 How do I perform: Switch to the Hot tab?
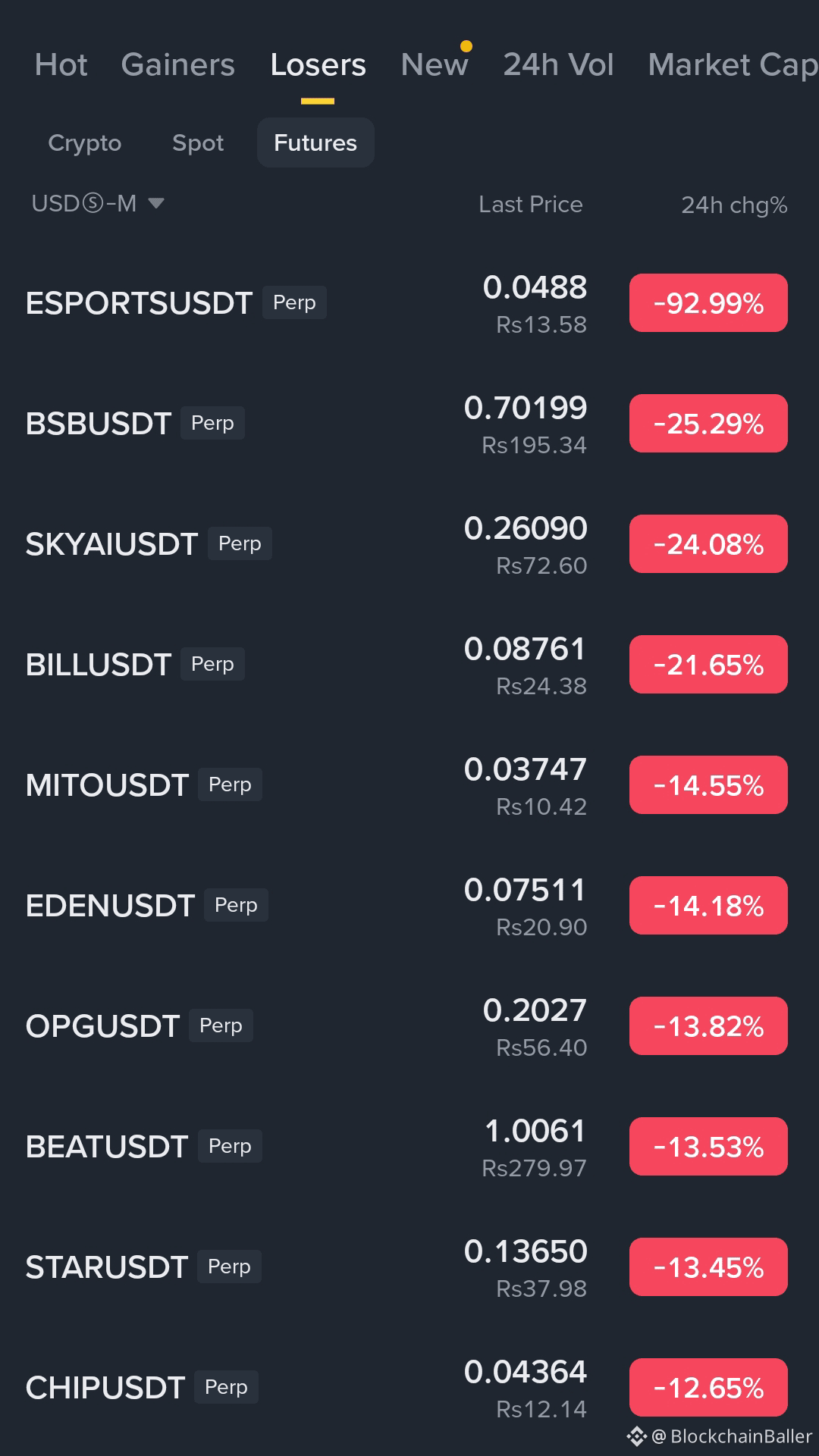[61, 65]
